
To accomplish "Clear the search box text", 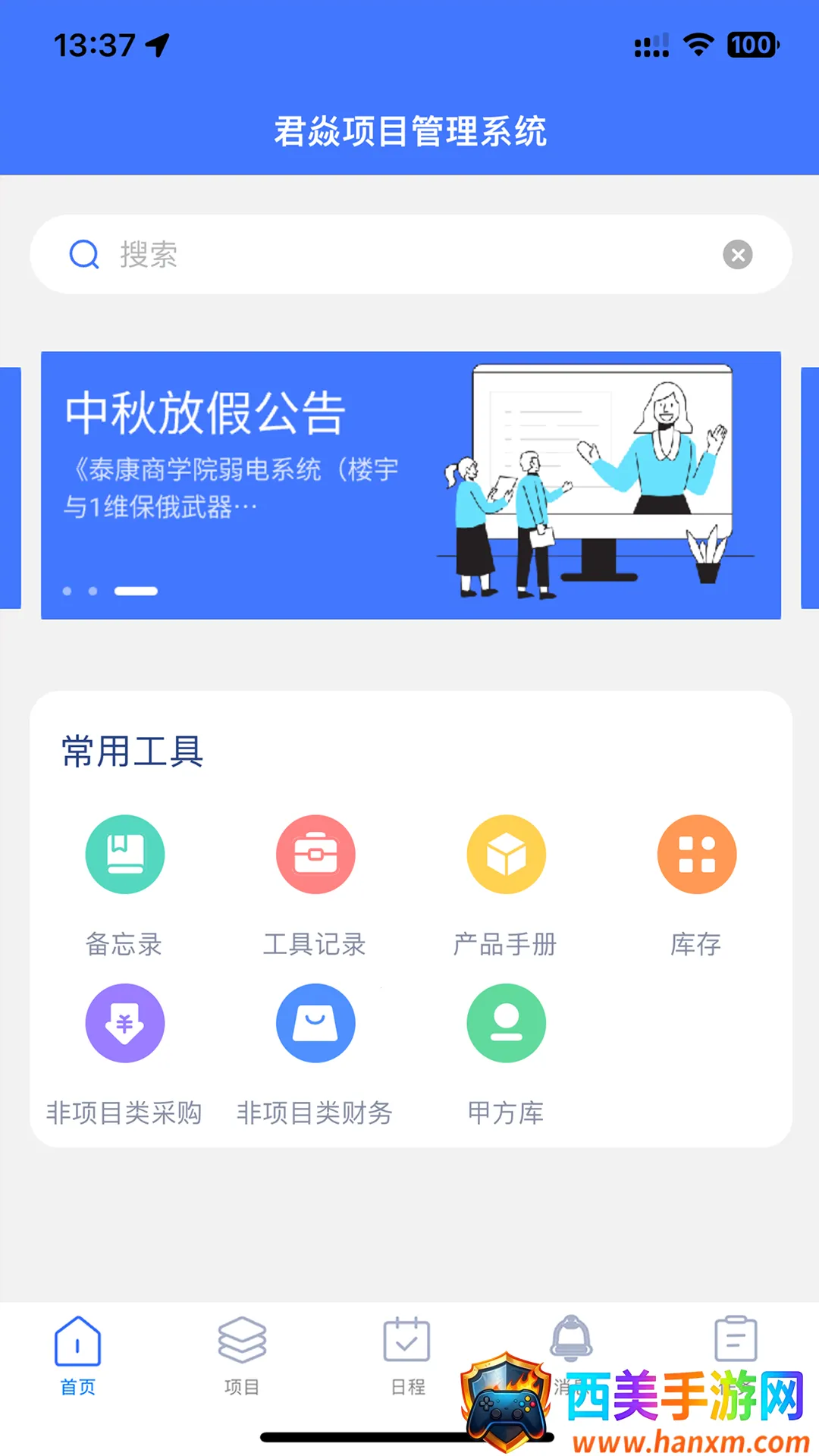I will (x=737, y=255).
